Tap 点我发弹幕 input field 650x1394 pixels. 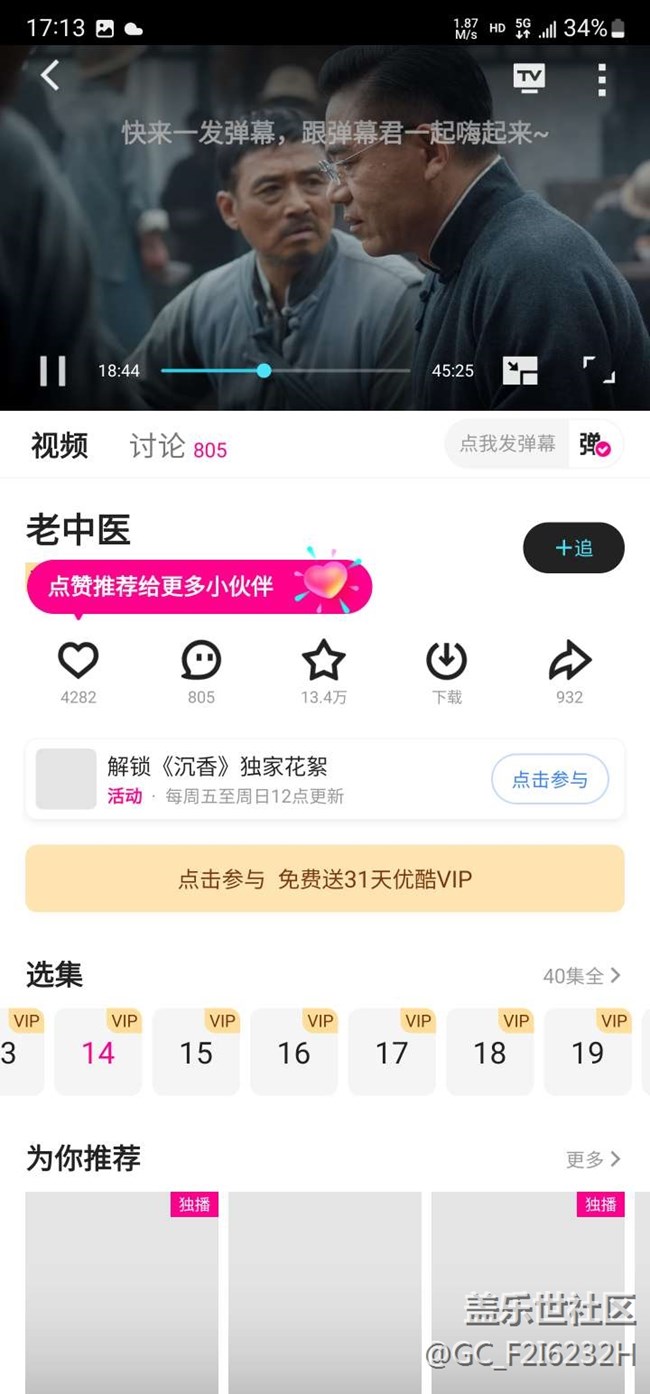tap(507, 444)
